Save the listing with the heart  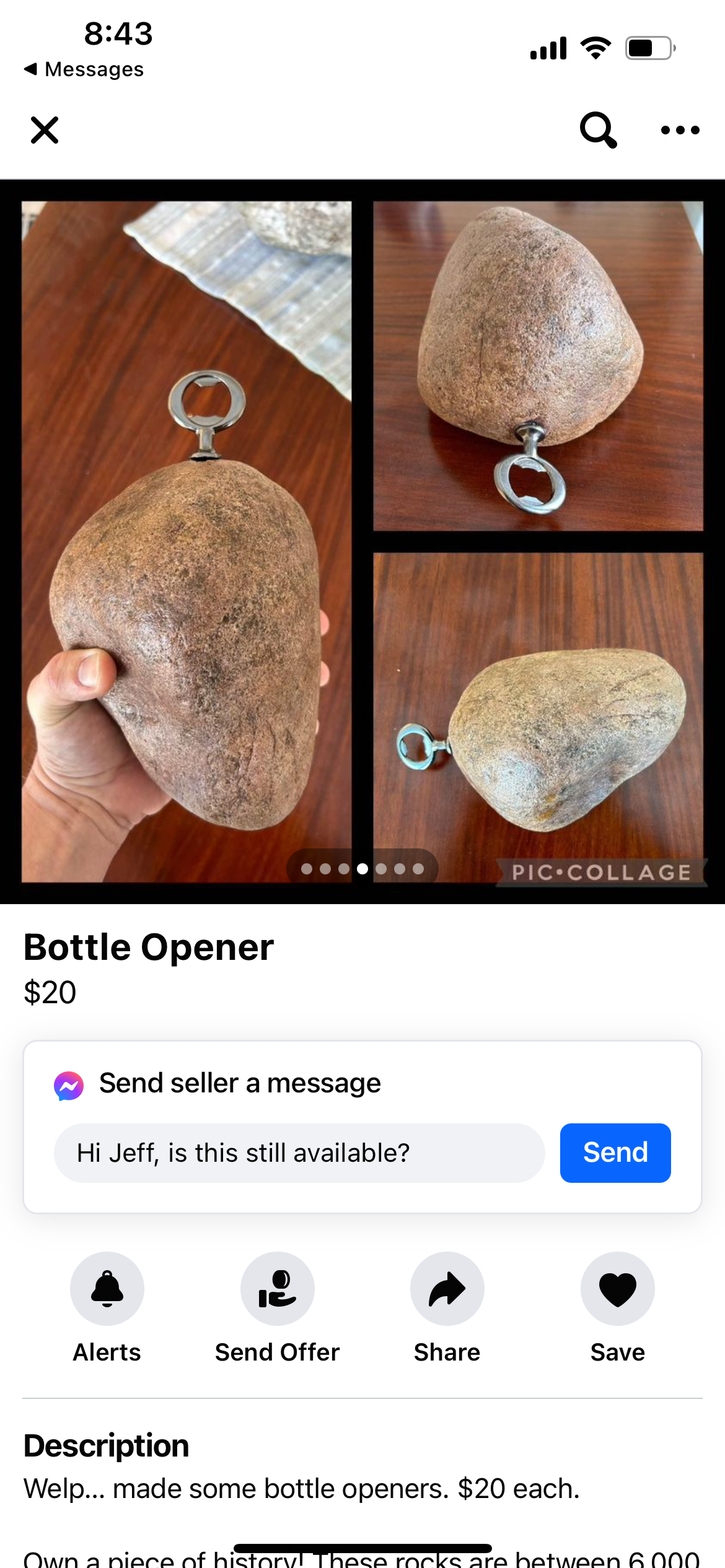point(617,1289)
